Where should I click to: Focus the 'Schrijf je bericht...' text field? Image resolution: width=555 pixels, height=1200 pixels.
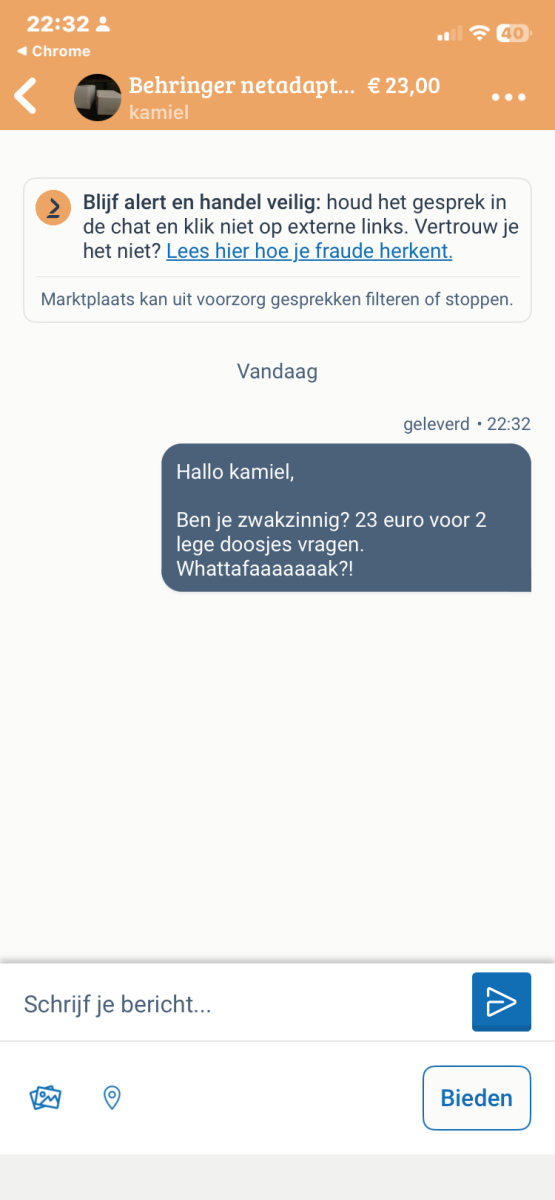(x=240, y=1004)
